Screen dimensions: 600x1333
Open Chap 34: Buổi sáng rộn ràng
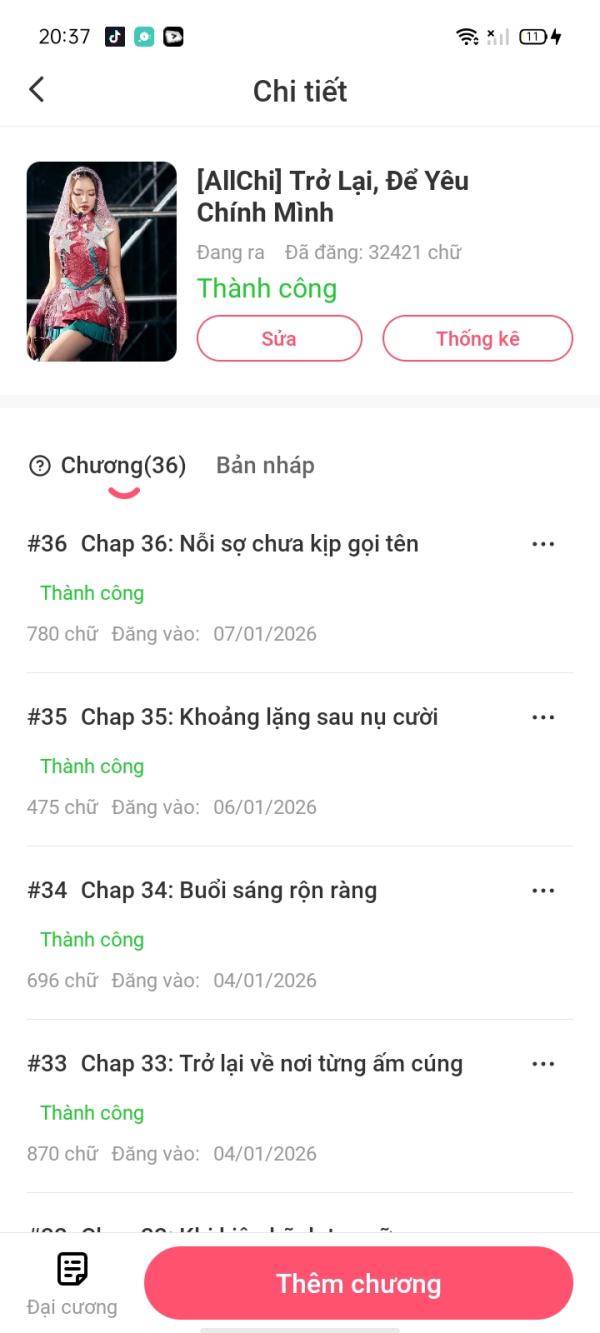(228, 890)
